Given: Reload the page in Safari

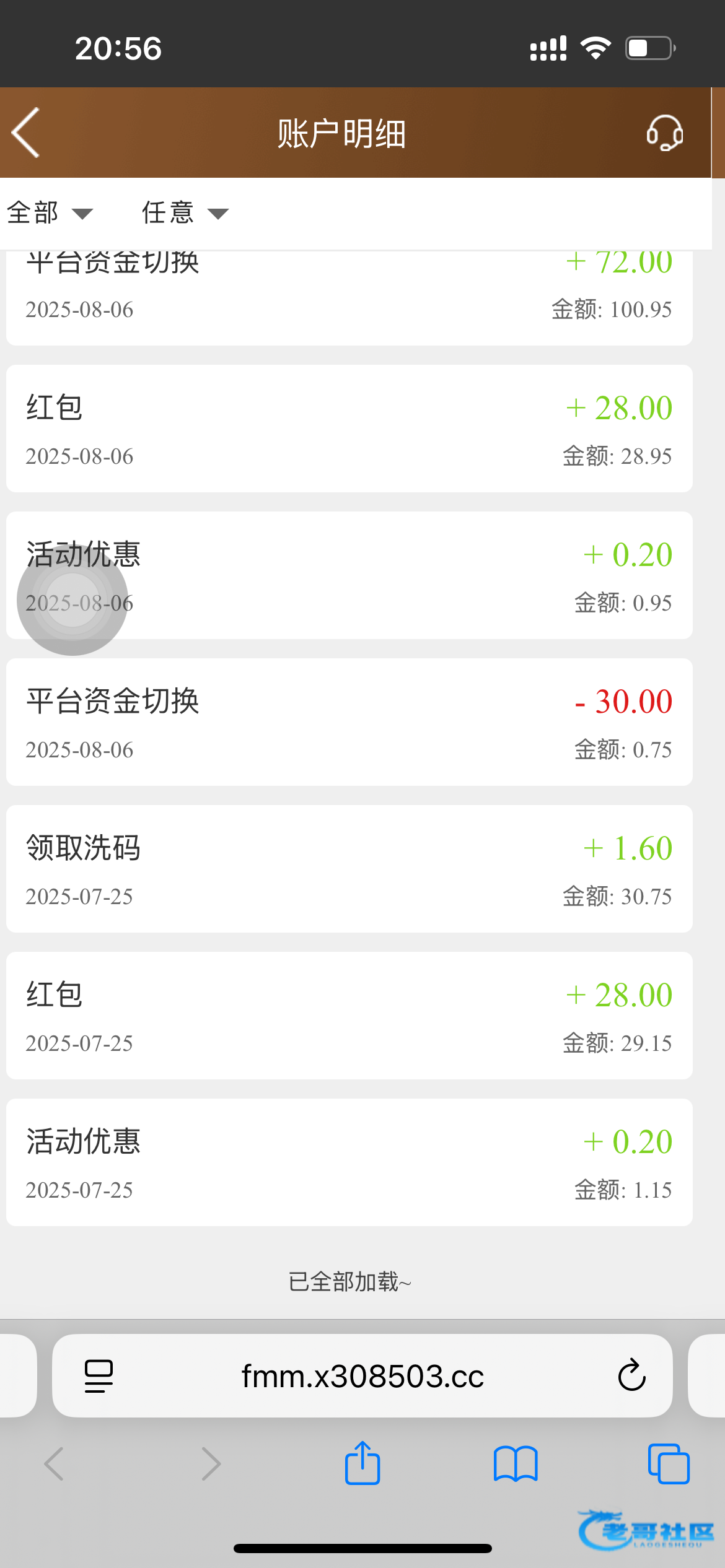Looking at the screenshot, I should (631, 1376).
